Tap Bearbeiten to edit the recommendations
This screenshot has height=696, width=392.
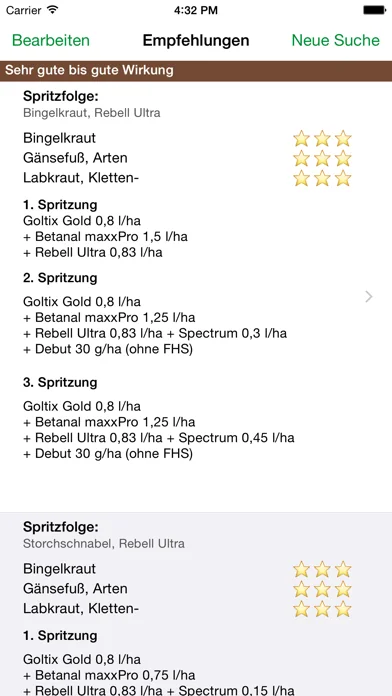51,40
